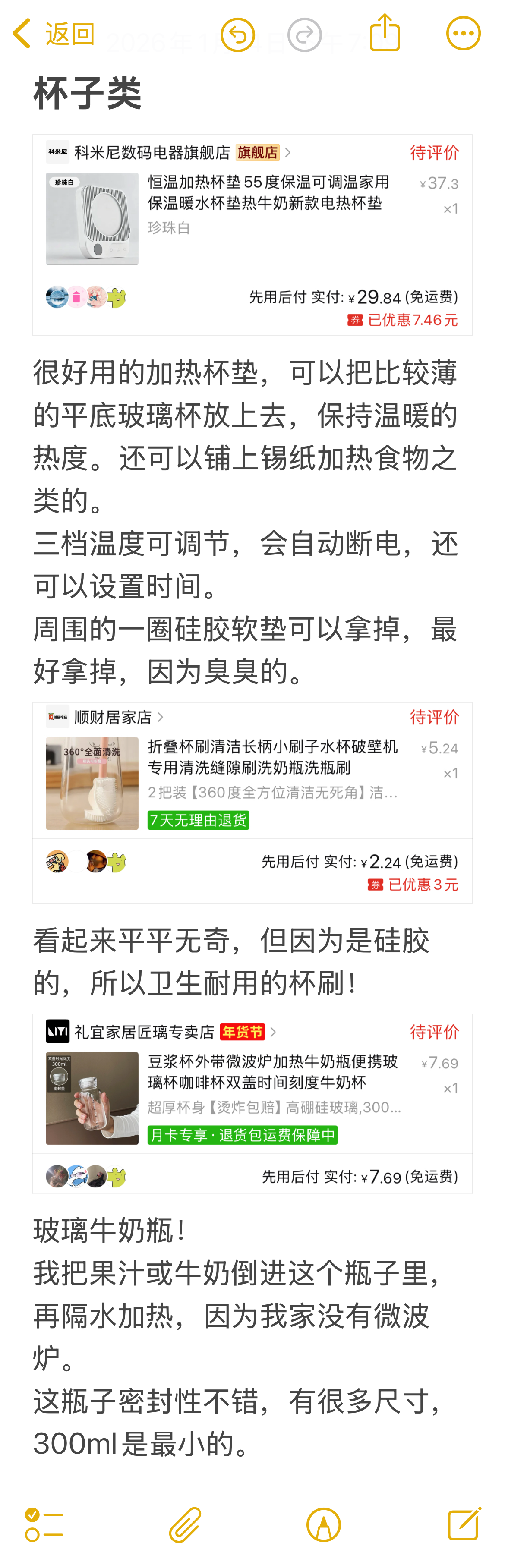This screenshot has width=505, height=1568.
Task: Add a checklist to the note
Action: coord(44,1525)
